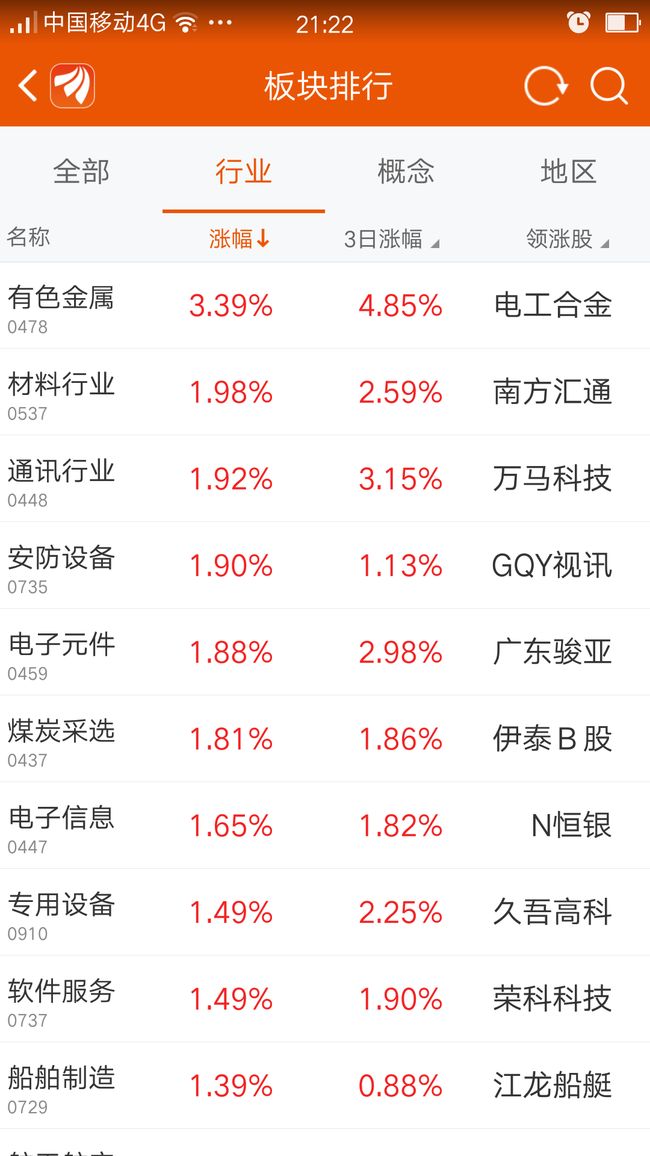
Task: Switch to the 概念 tab
Action: 406,171
